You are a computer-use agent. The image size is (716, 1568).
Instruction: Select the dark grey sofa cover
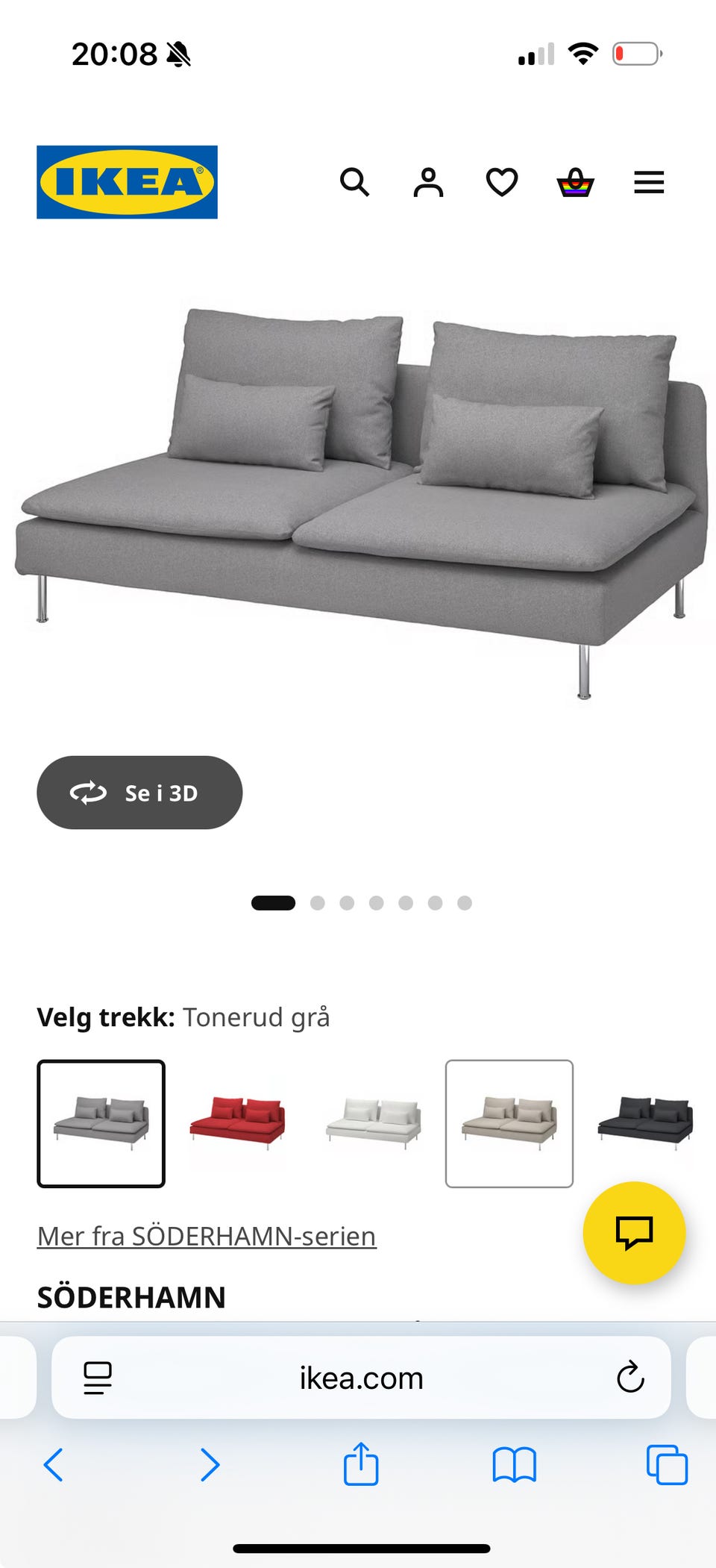tap(645, 1123)
